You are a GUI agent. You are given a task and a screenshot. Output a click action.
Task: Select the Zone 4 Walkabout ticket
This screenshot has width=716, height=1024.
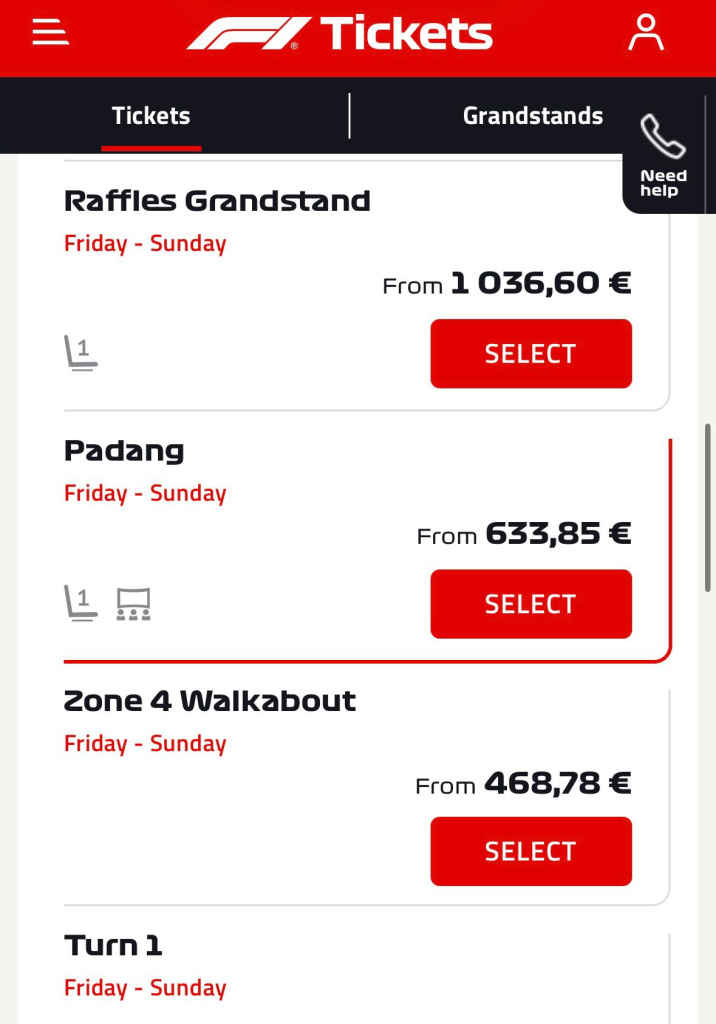point(531,851)
